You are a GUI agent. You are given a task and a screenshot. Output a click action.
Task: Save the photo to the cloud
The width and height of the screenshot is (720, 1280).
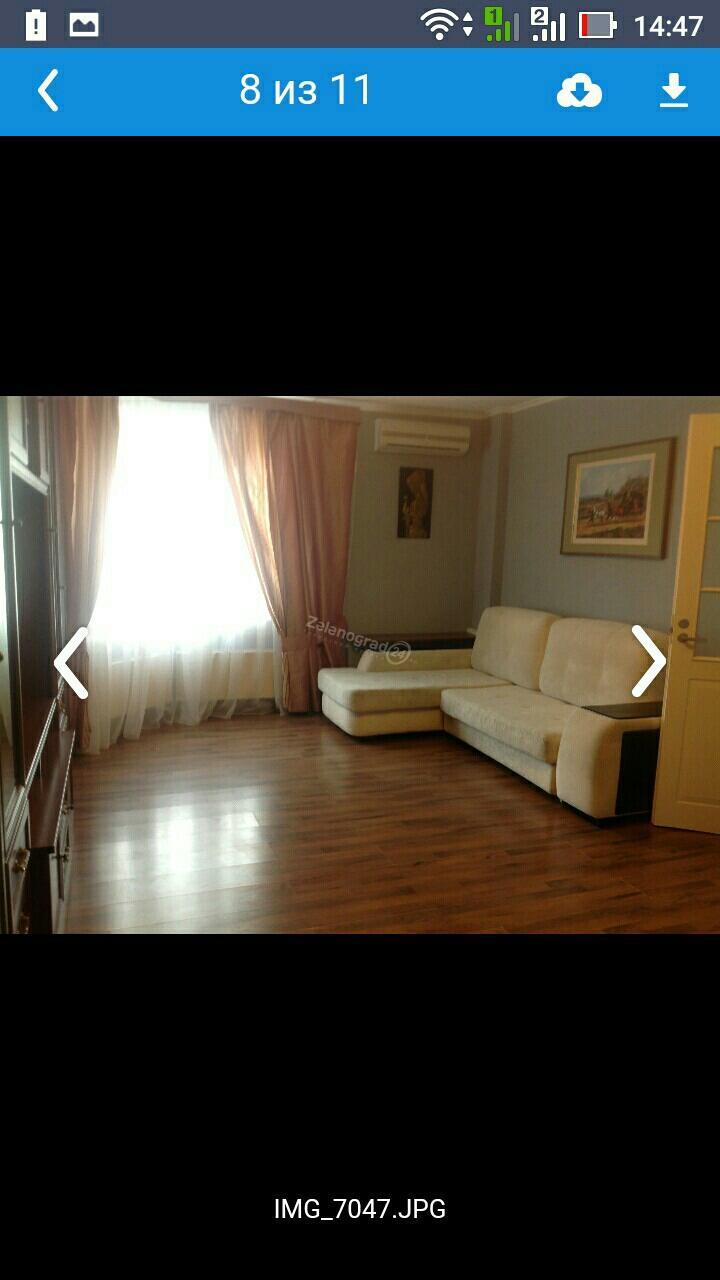pyautogui.click(x=579, y=91)
